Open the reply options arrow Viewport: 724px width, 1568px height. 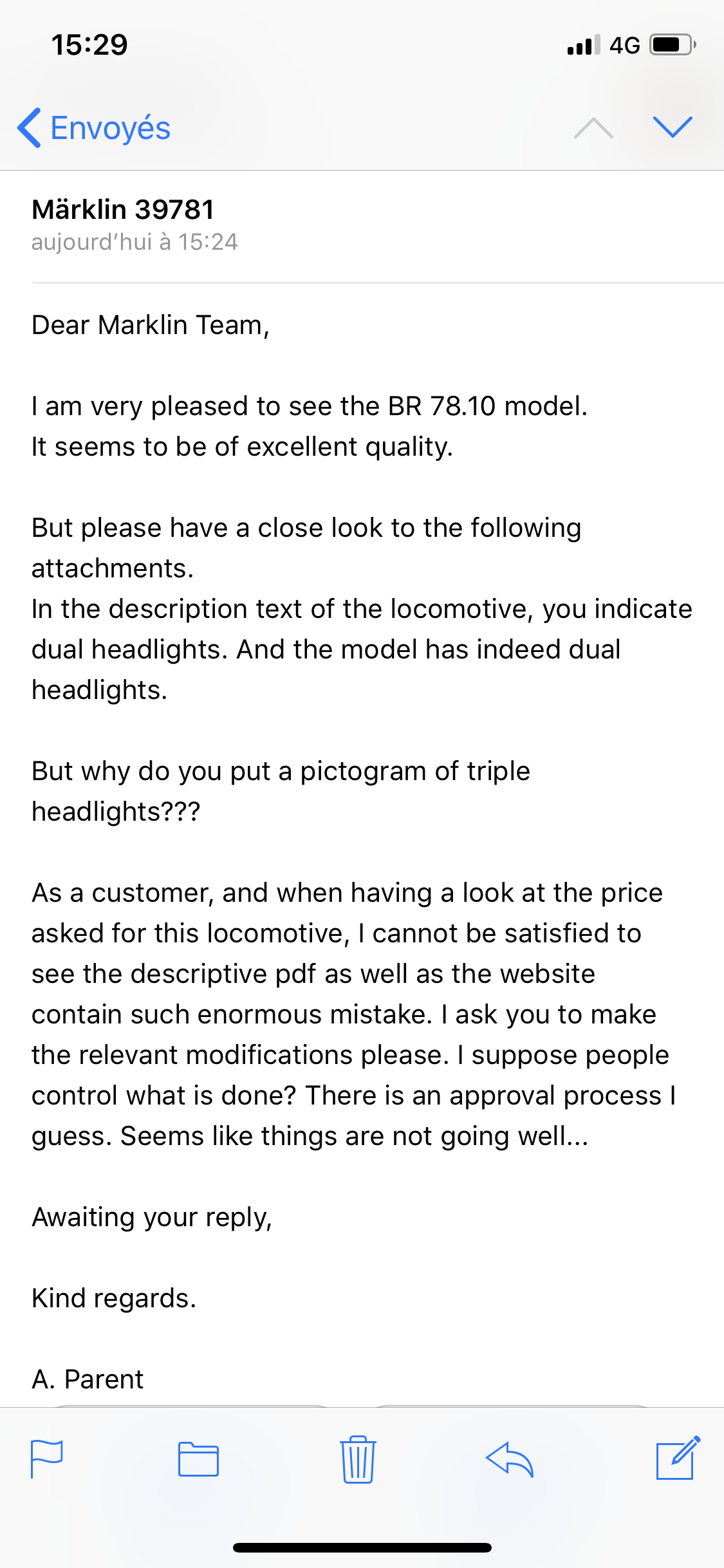click(x=510, y=1459)
